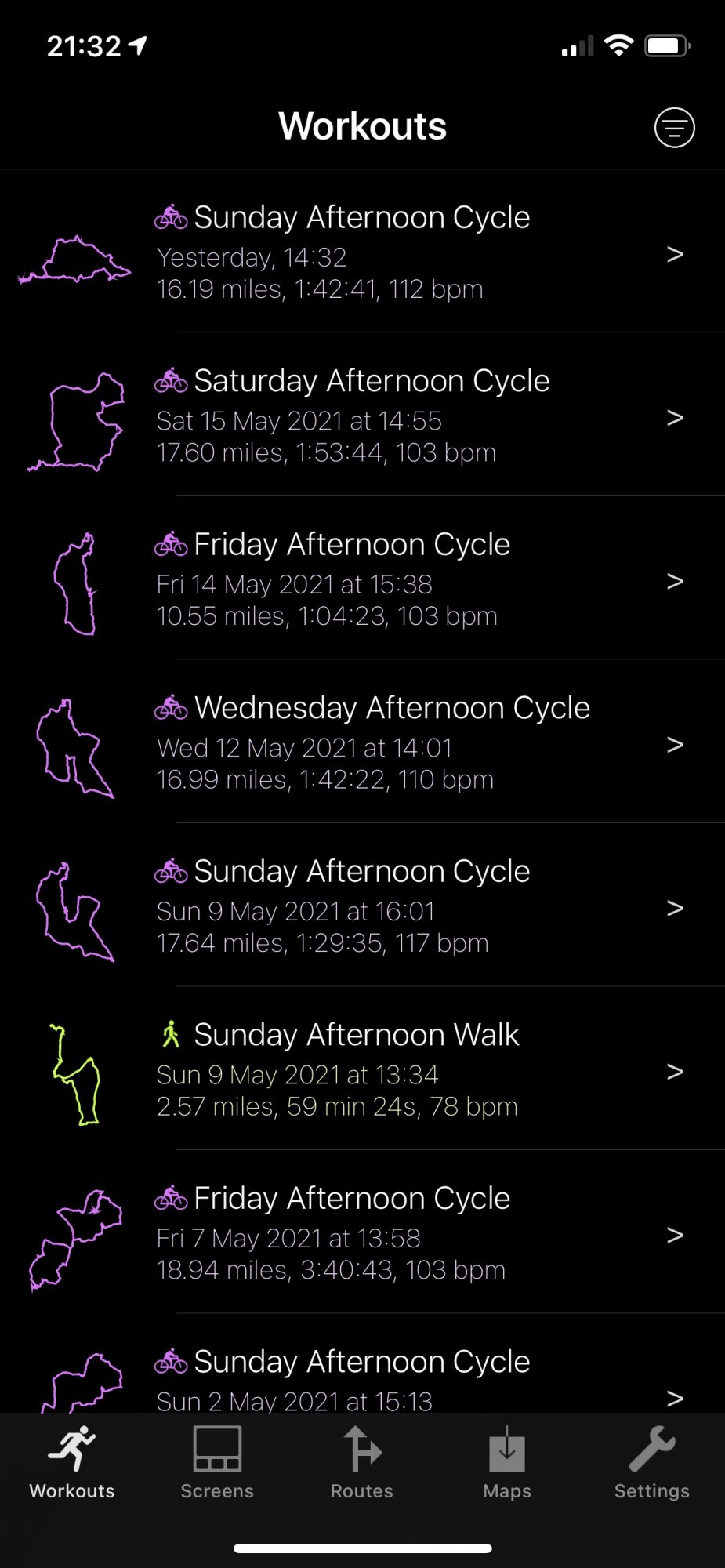This screenshot has height=1568, width=725.
Task: Open the workout filter icon
Action: [674, 127]
